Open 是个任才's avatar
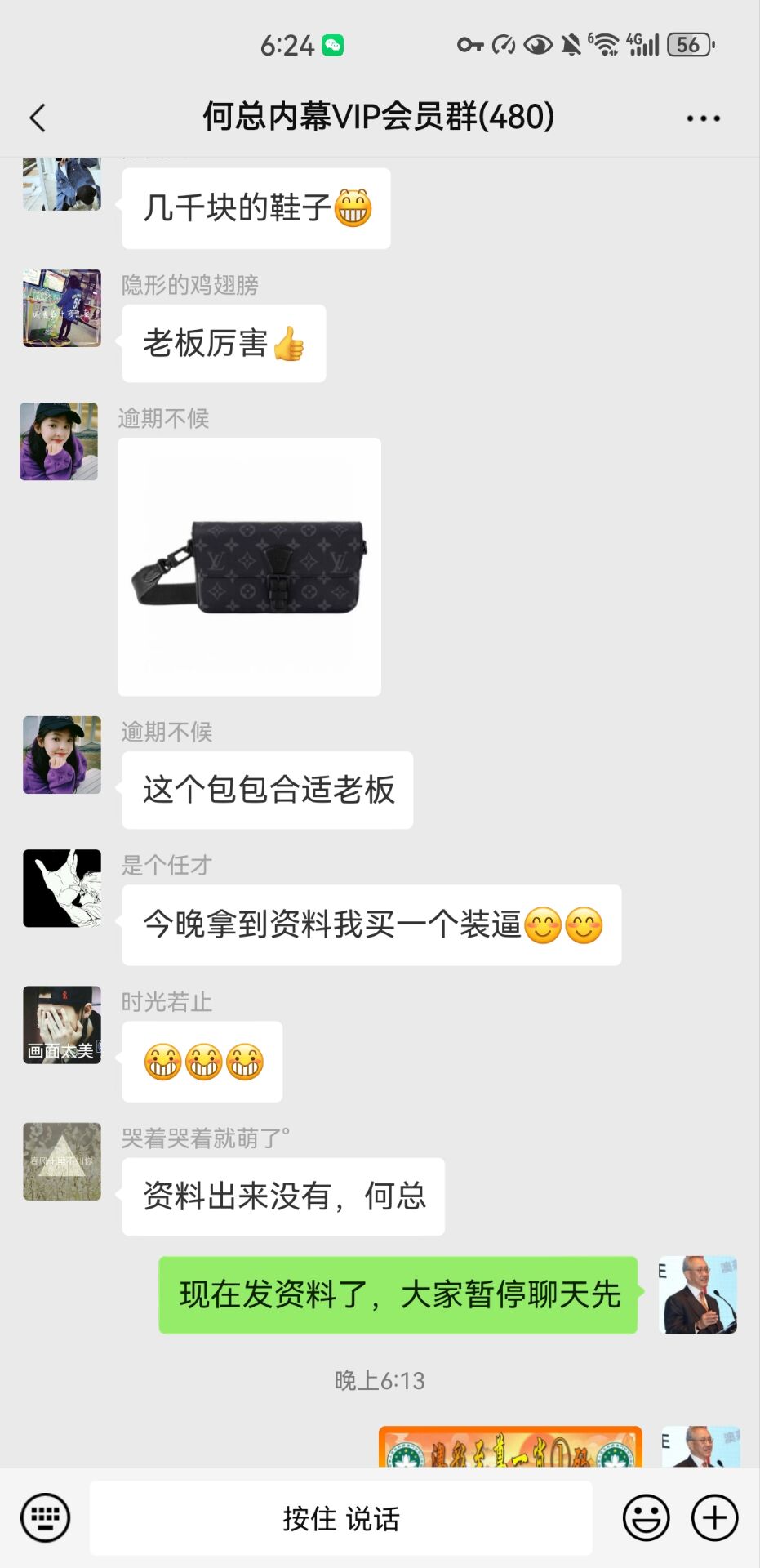Viewport: 760px width, 1568px height. [62, 889]
